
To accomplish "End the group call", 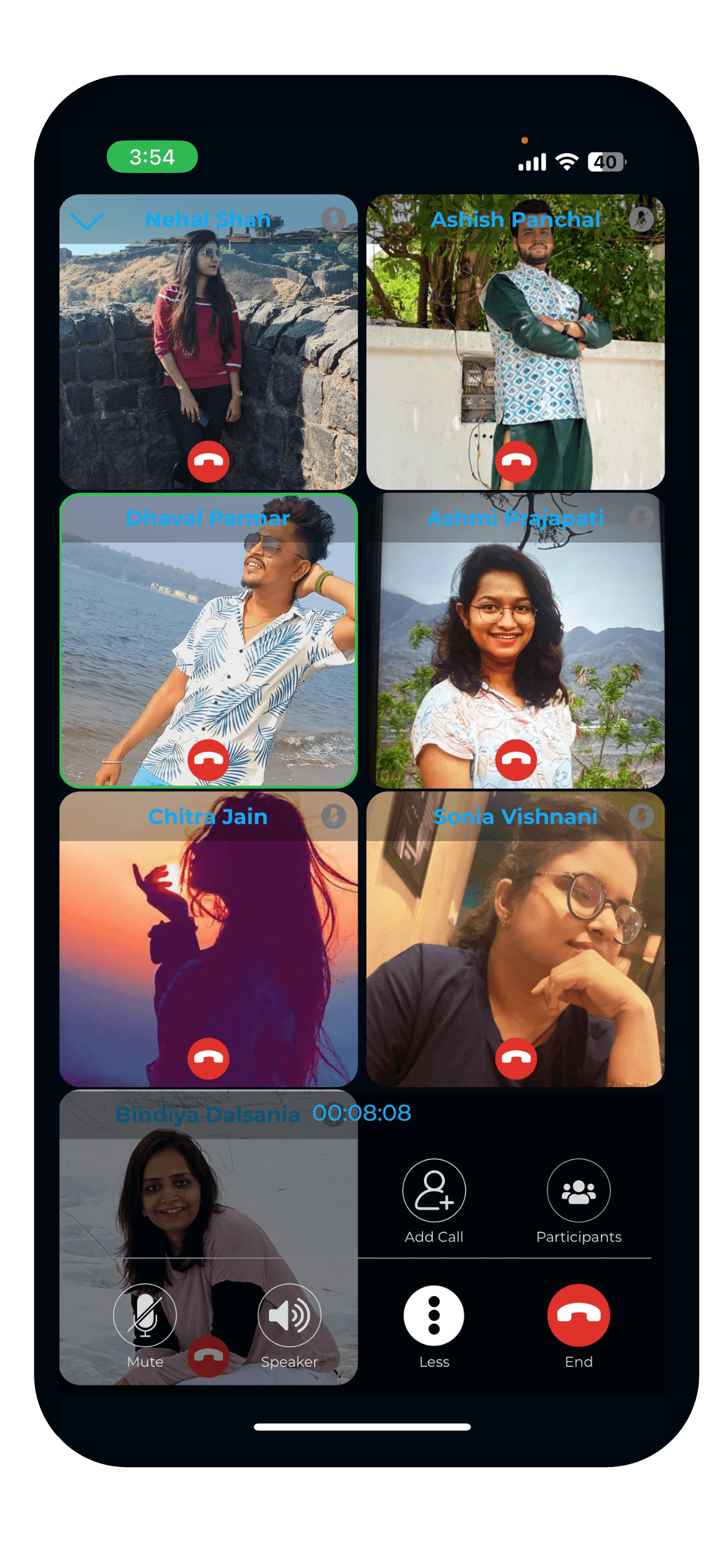I will (578, 1315).
